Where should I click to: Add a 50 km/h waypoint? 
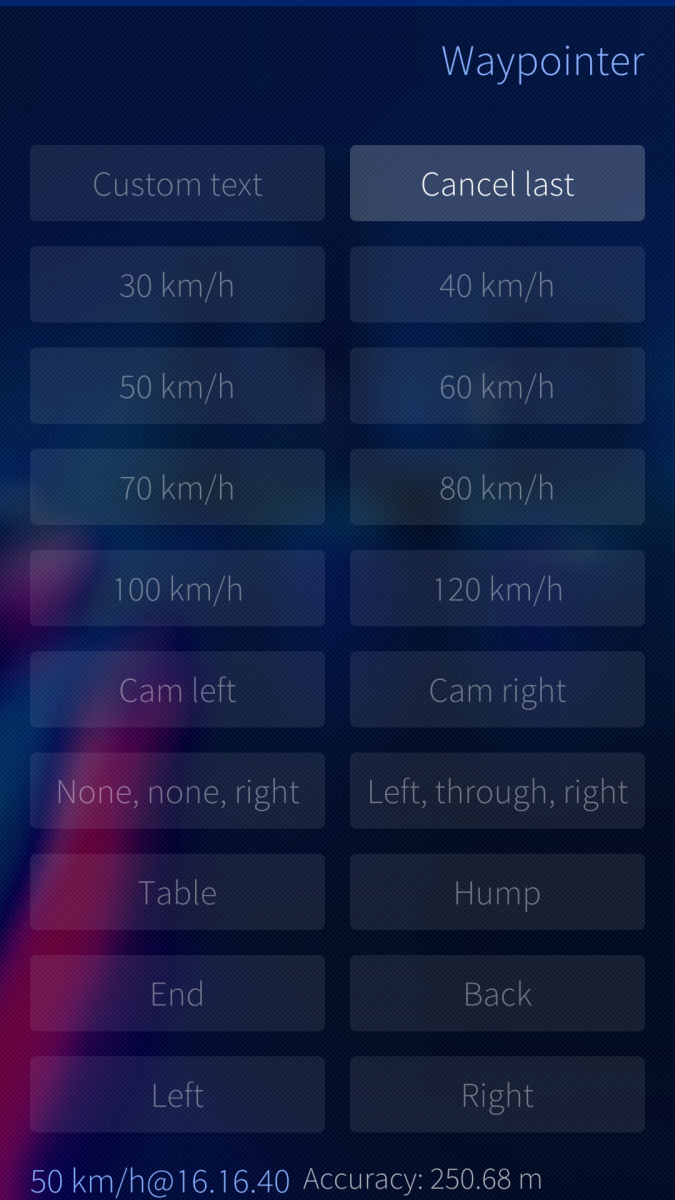[177, 386]
